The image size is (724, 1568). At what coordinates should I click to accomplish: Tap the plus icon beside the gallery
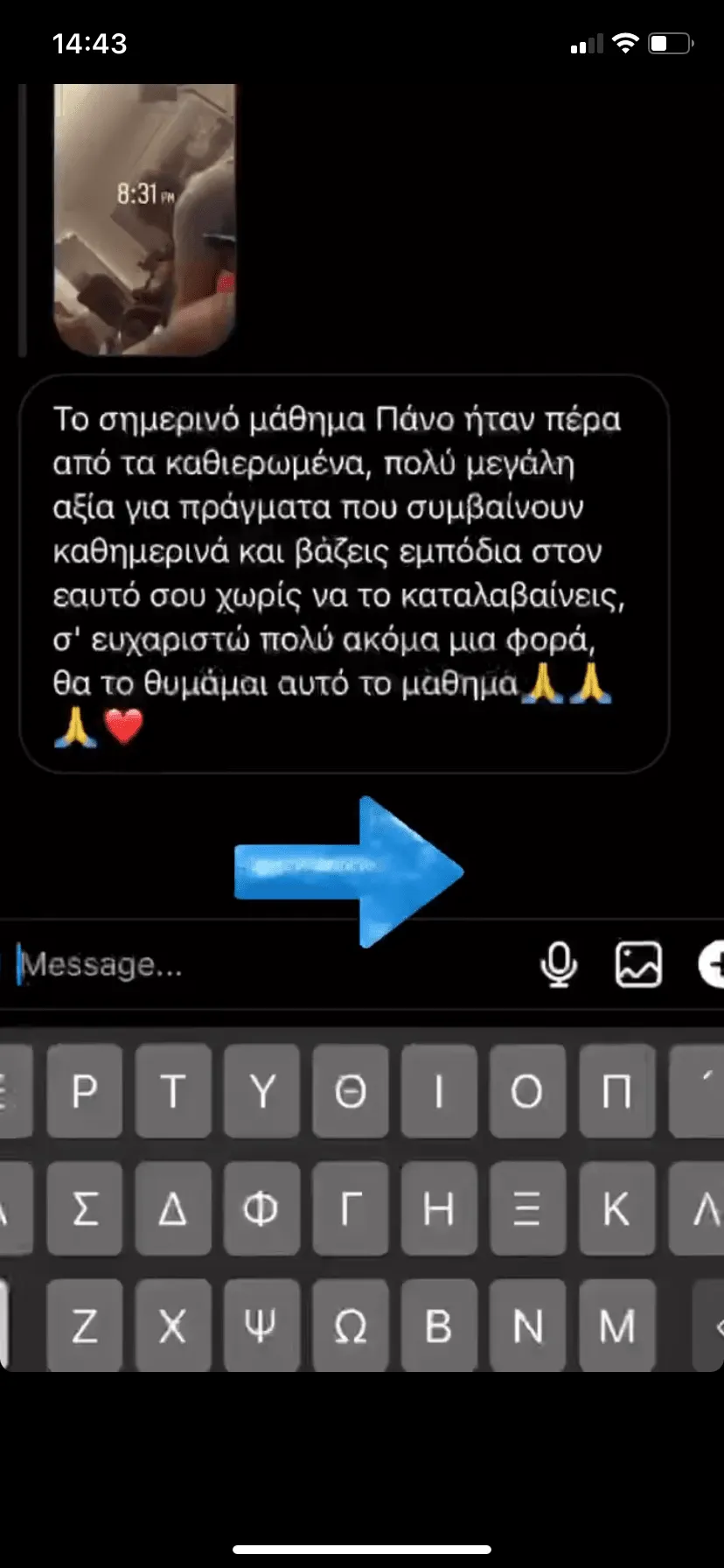[713, 966]
